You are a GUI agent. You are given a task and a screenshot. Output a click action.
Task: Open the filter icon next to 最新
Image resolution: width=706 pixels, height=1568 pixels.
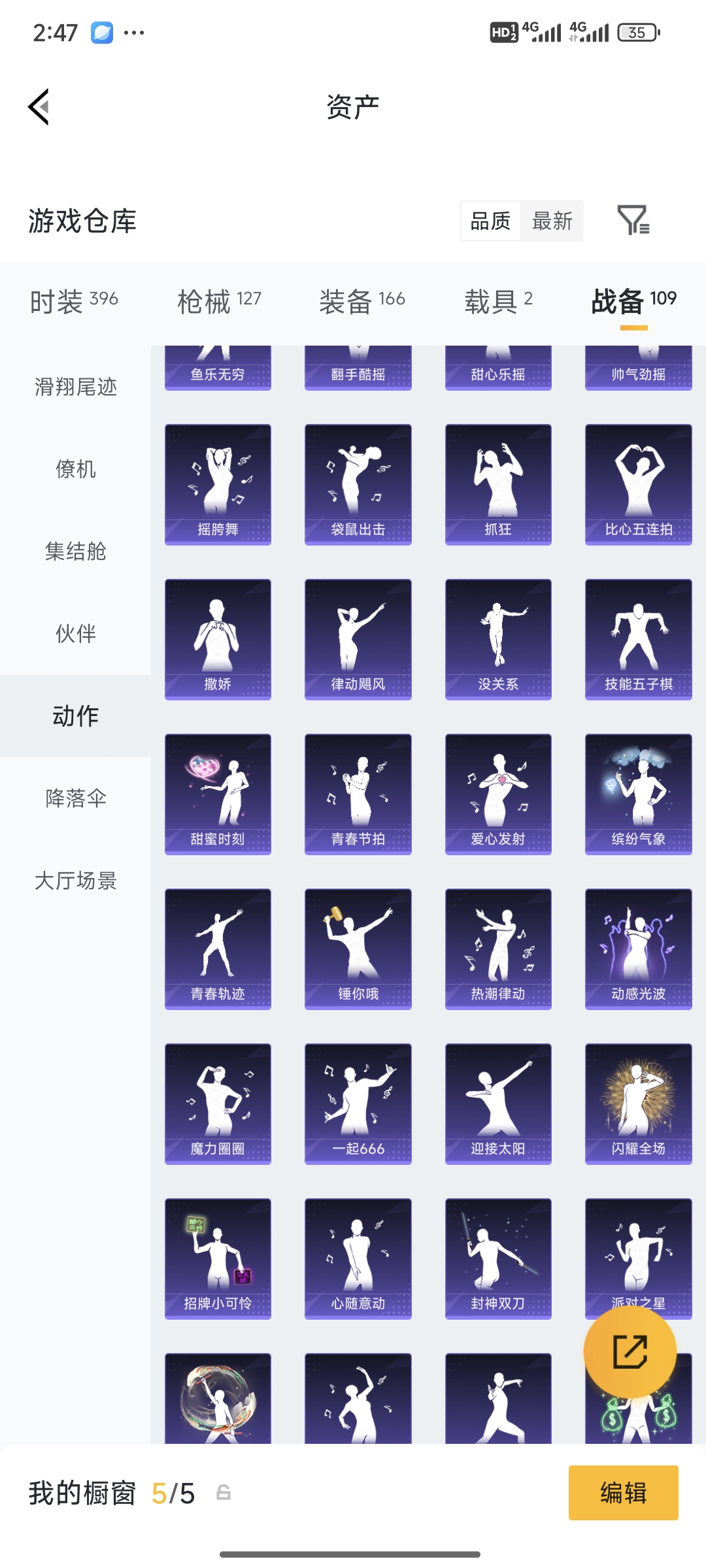coord(631,221)
